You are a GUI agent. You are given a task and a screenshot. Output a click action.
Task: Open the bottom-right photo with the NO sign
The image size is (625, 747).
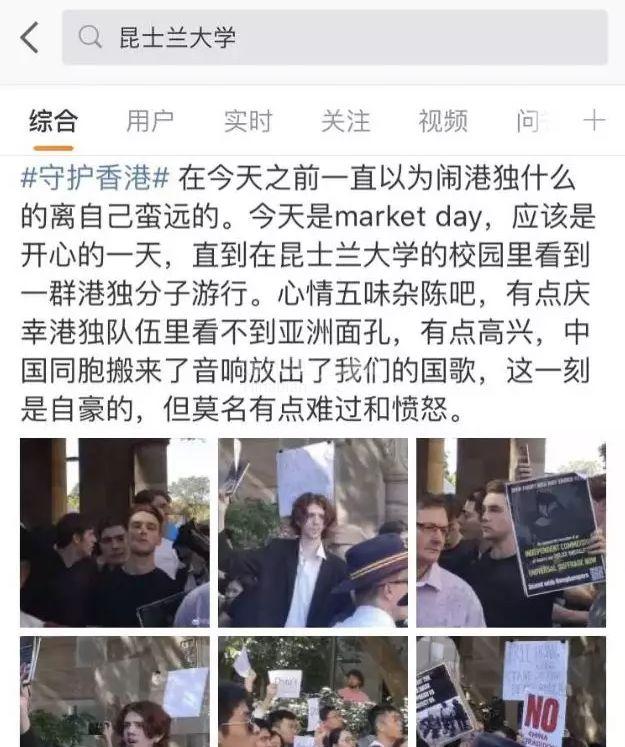coord(511,692)
